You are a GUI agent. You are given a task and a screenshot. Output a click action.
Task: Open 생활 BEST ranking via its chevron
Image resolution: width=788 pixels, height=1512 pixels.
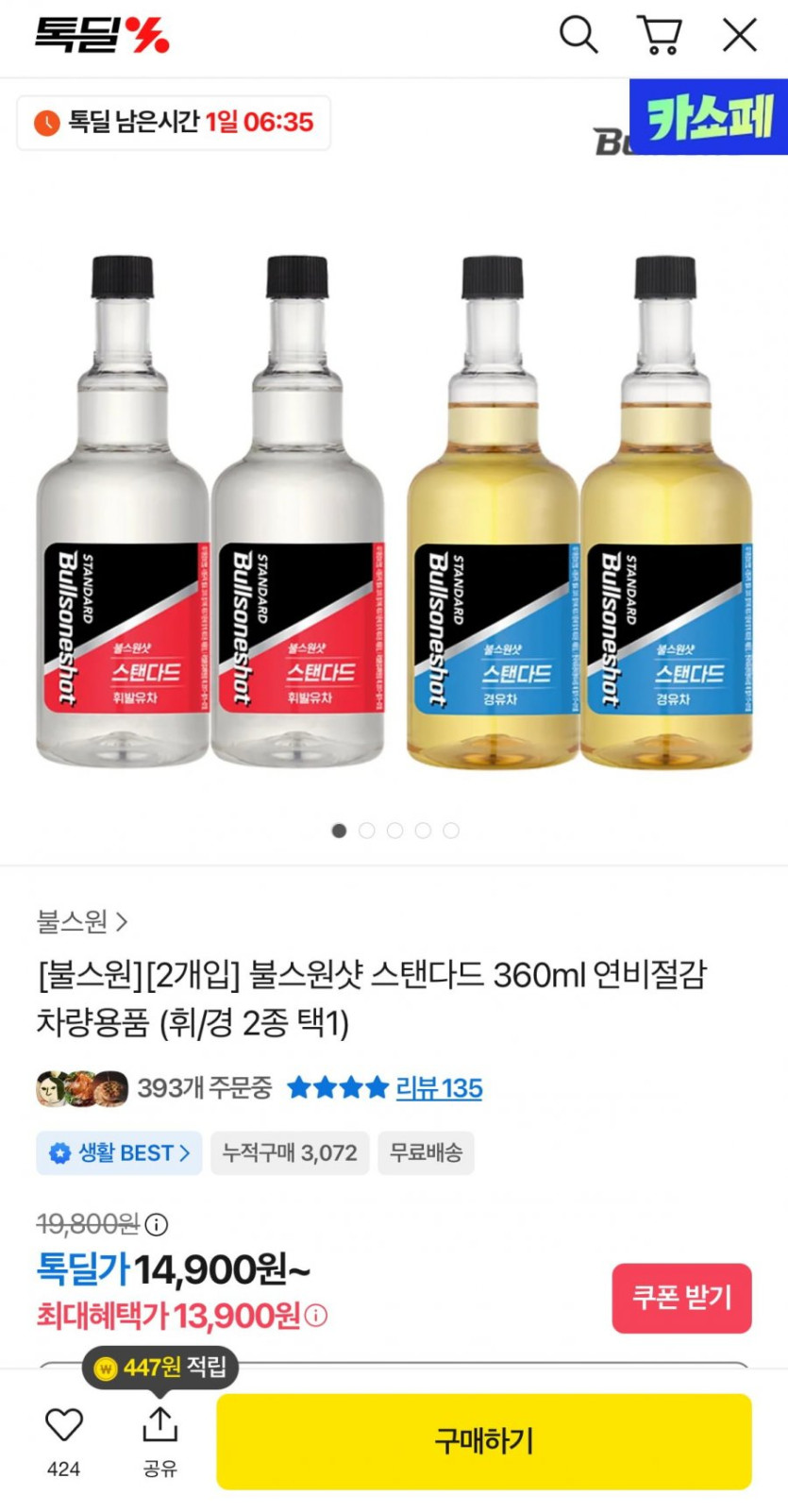pyautogui.click(x=185, y=1152)
